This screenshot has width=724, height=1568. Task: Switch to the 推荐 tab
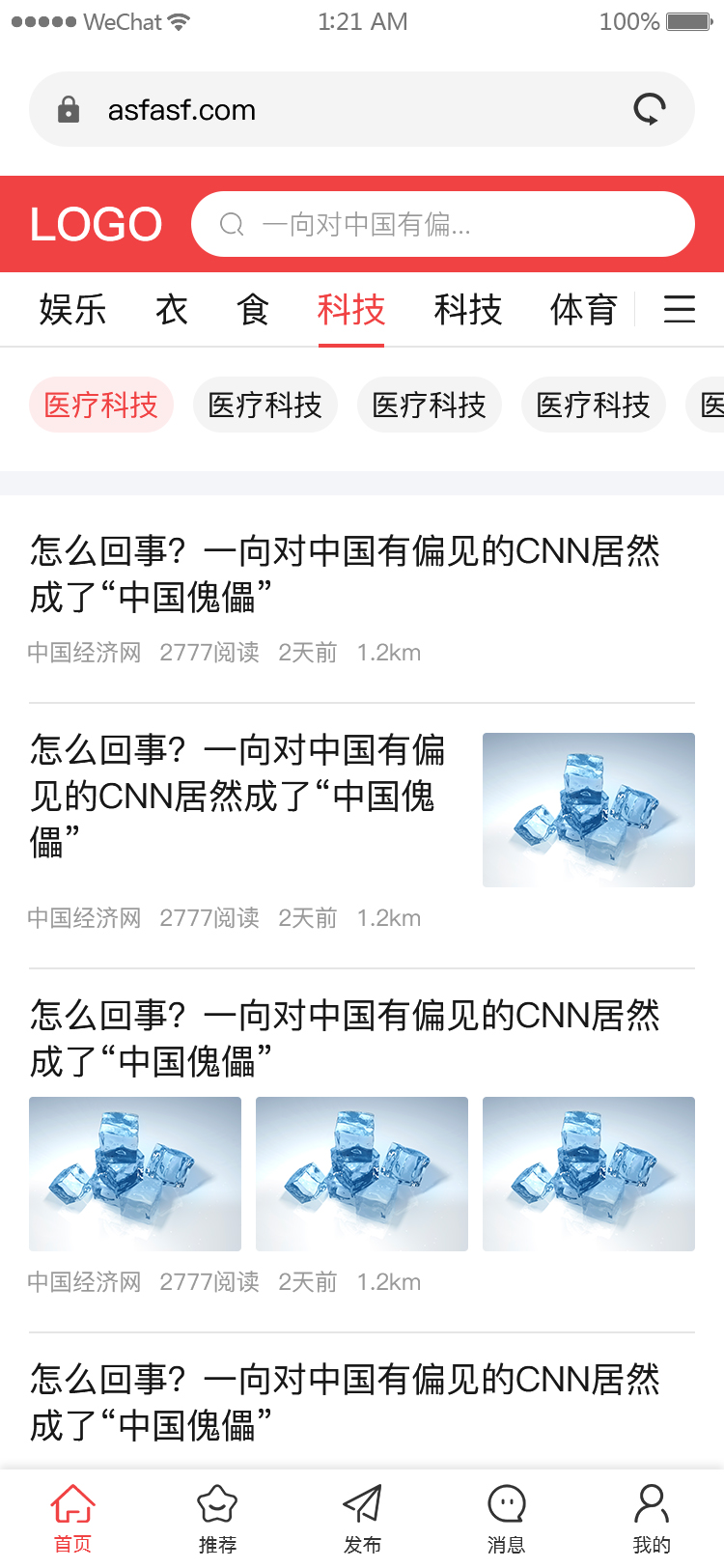pos(217,1518)
